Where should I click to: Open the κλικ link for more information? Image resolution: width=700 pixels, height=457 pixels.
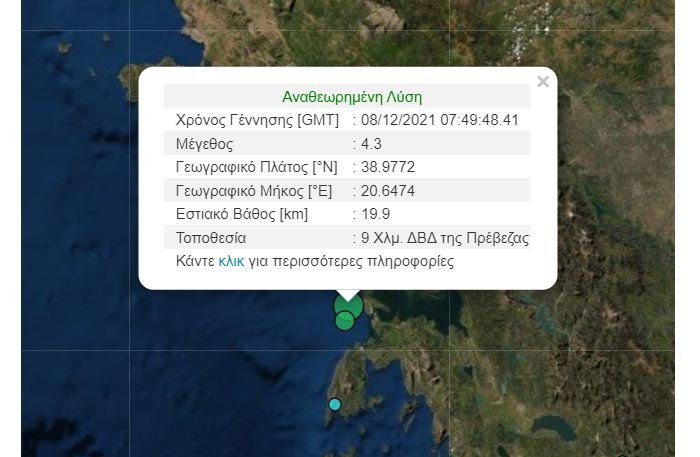(231, 262)
